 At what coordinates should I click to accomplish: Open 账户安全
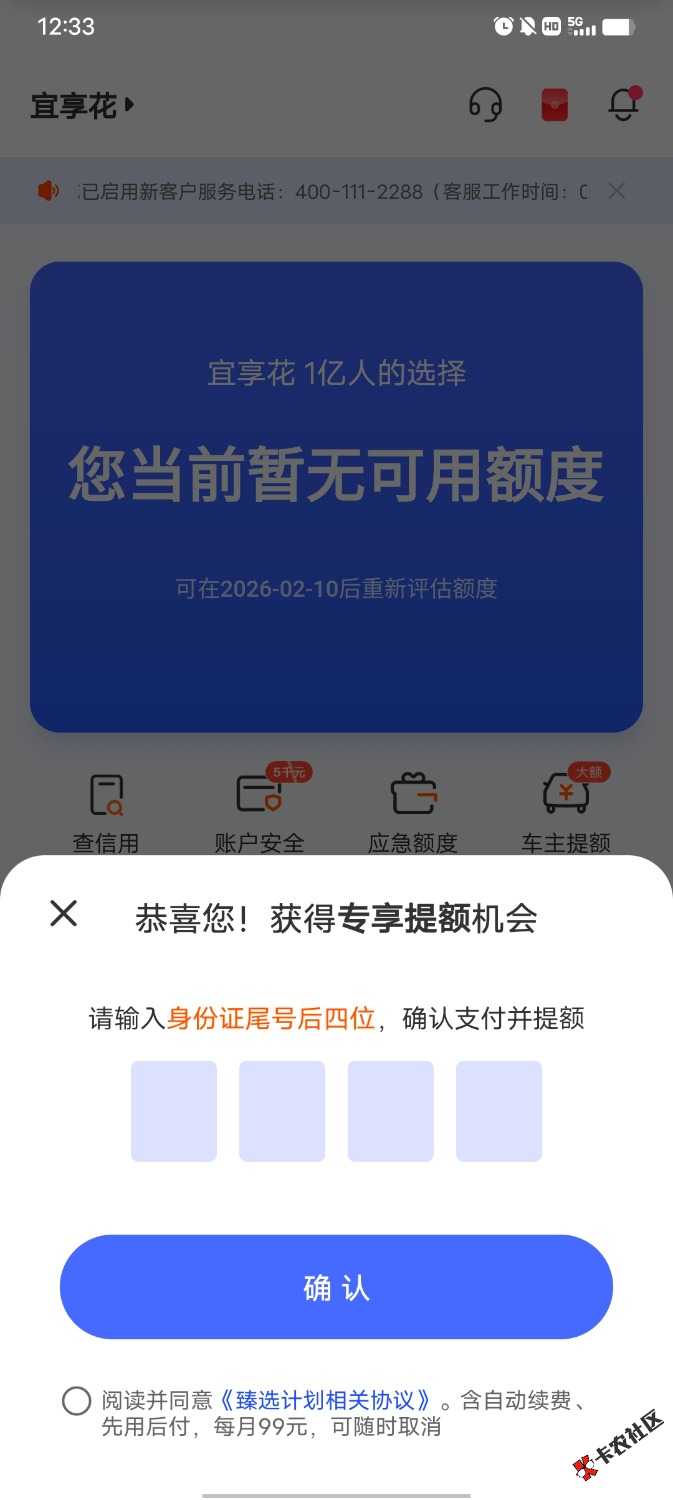(x=259, y=812)
